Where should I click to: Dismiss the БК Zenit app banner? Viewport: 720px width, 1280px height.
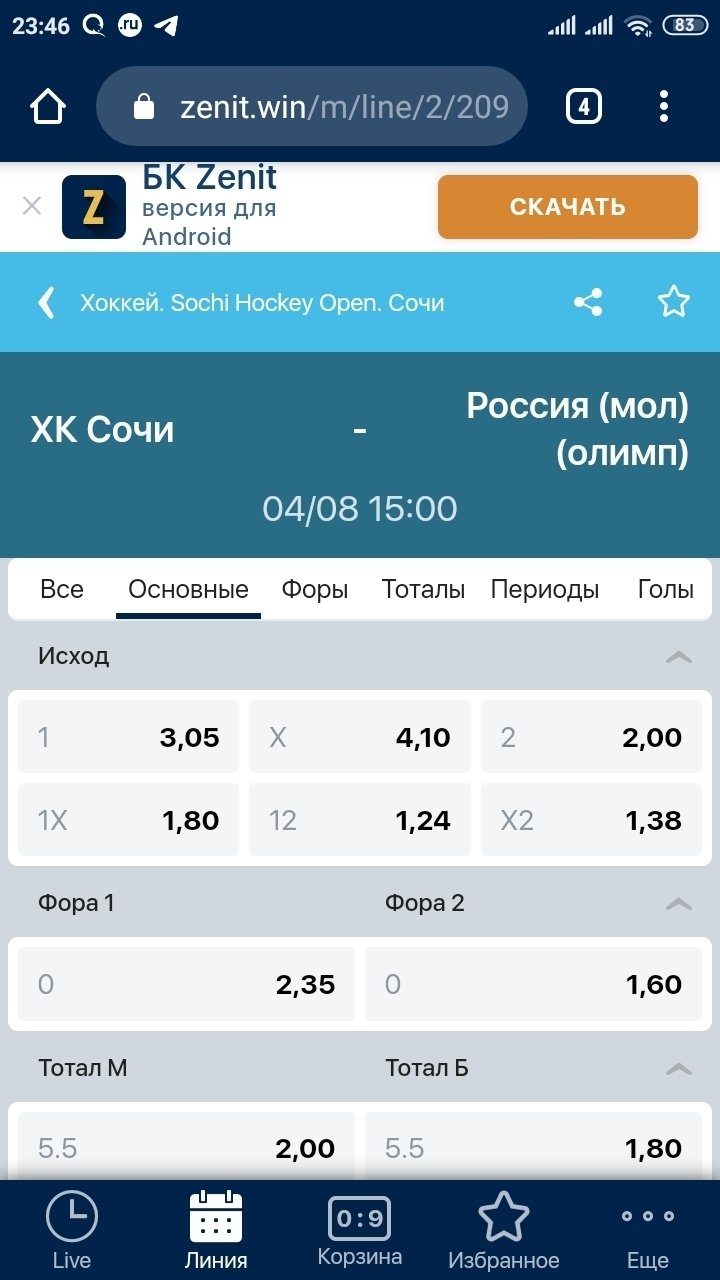click(32, 206)
